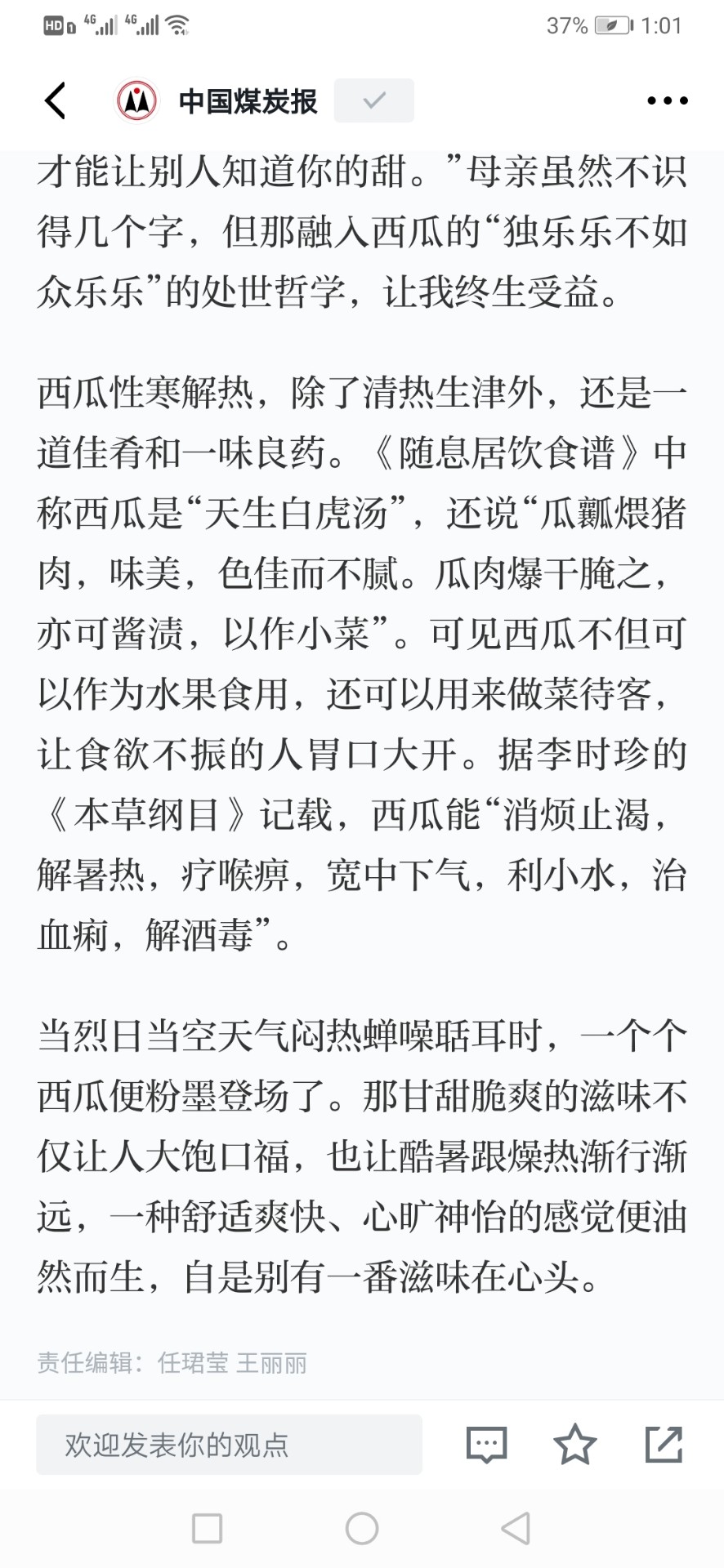Screen dimensions: 724x1568
Task: Share this article
Action: [x=664, y=1444]
